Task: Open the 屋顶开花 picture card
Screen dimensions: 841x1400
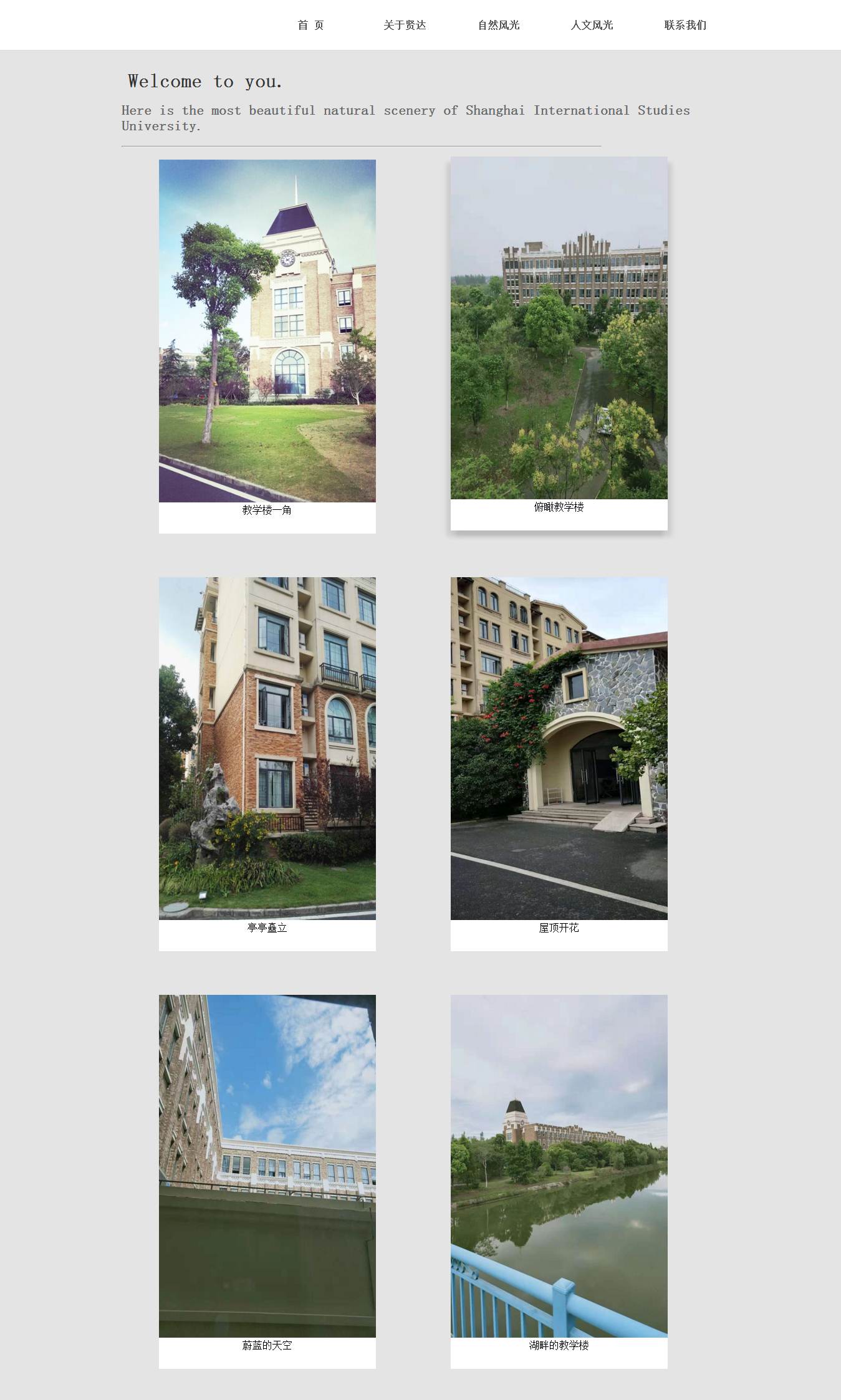Action: click(559, 764)
